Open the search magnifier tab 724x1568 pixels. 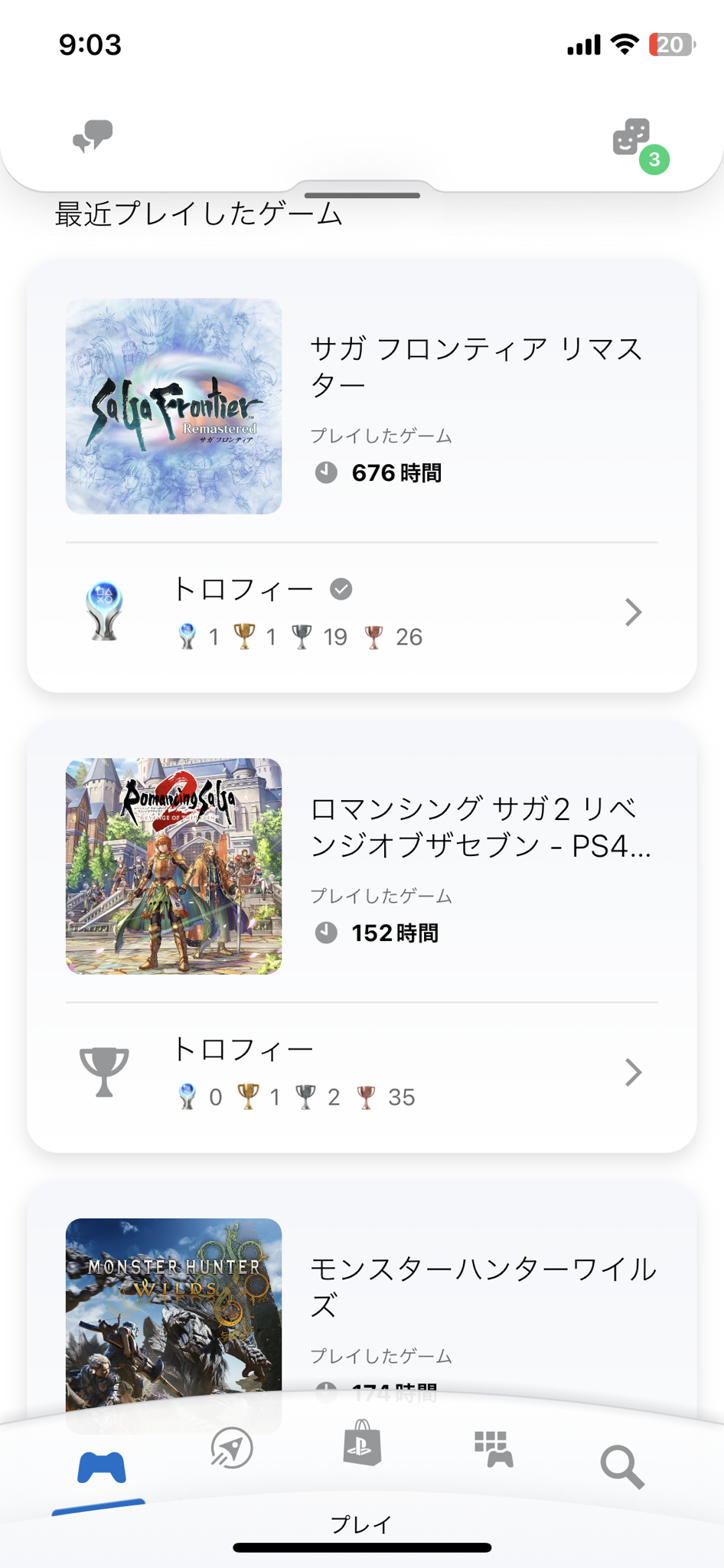(621, 1466)
